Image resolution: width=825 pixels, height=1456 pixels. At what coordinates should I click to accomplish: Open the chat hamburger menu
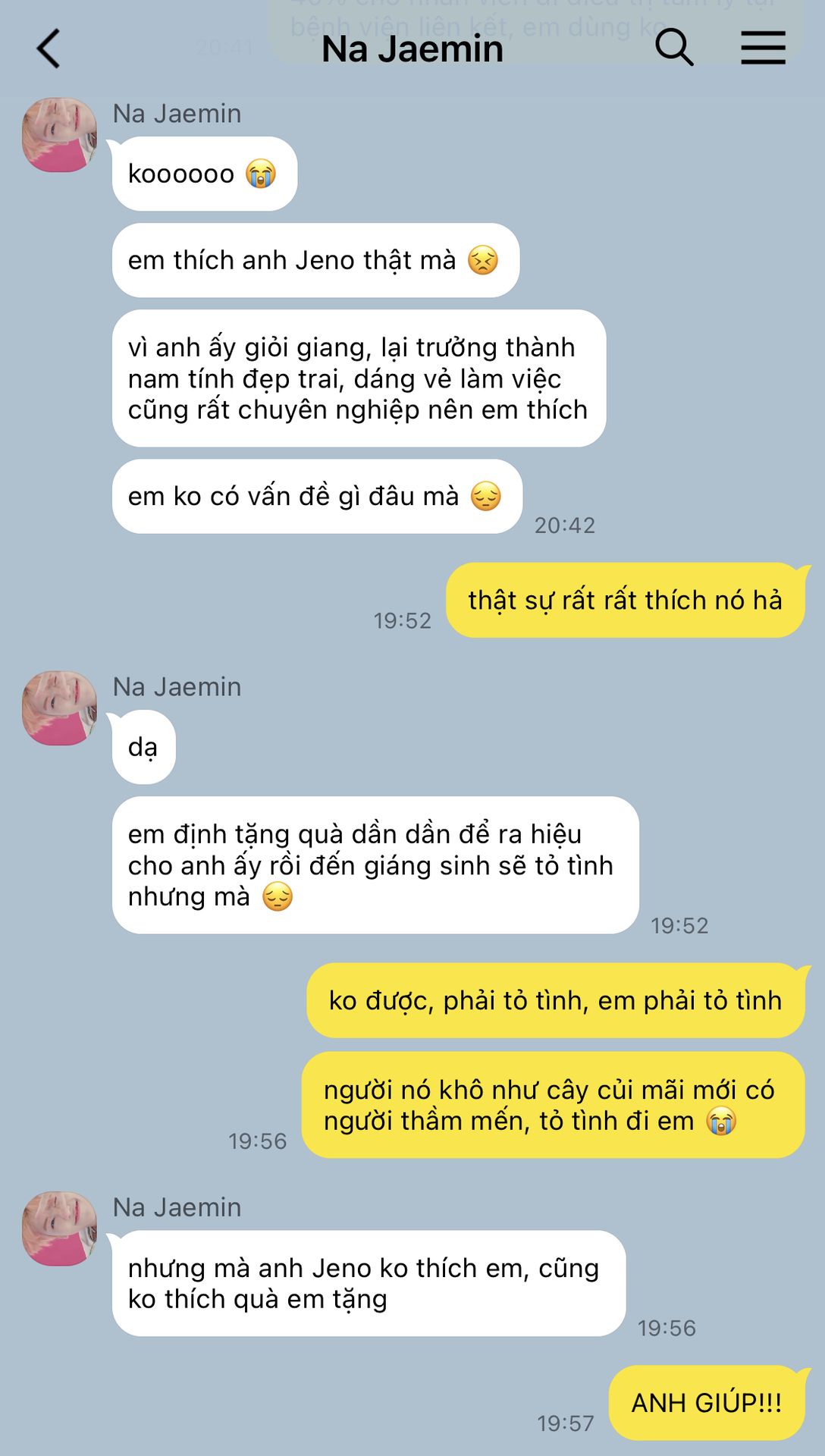pyautogui.click(x=763, y=49)
